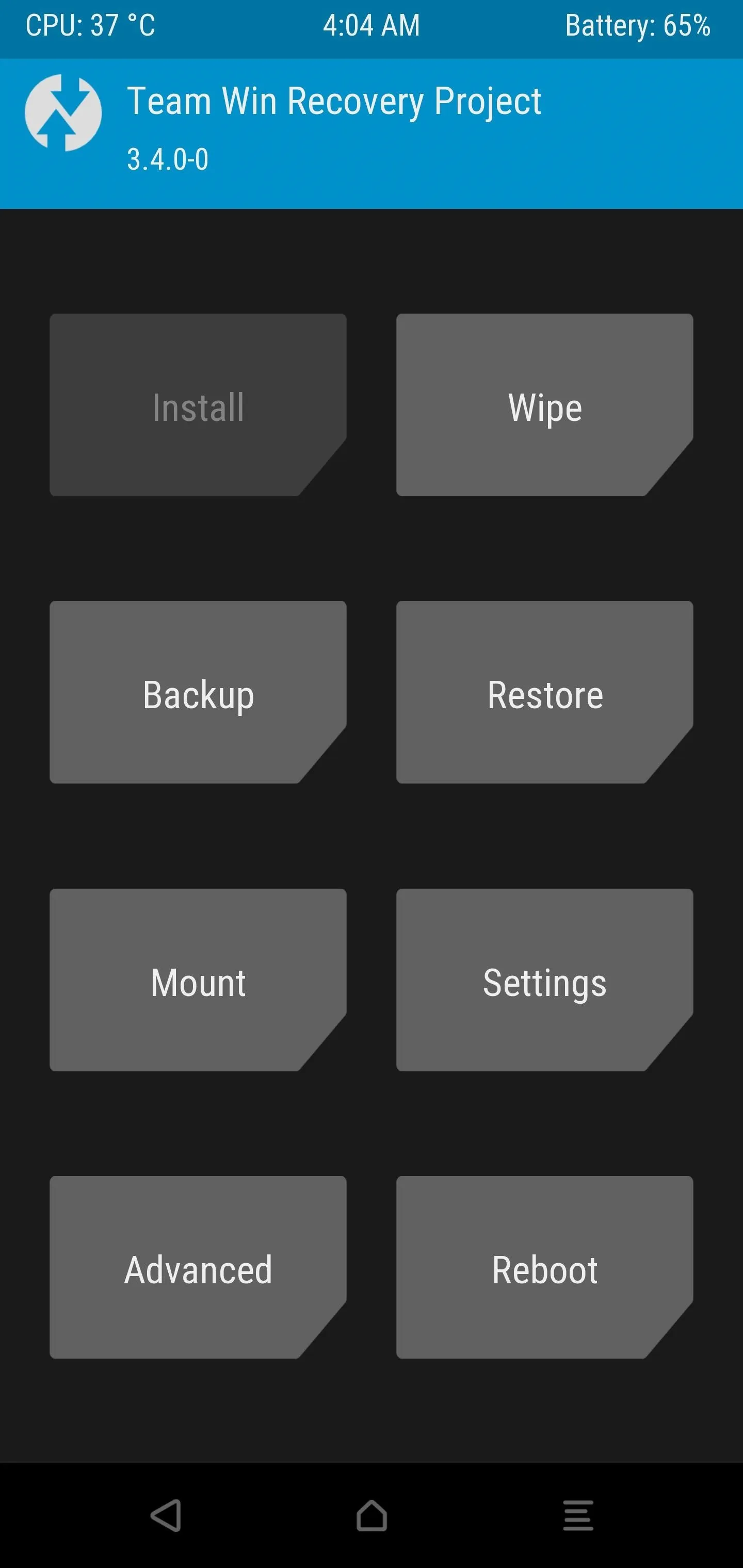Open the Install menu

pos(198,405)
